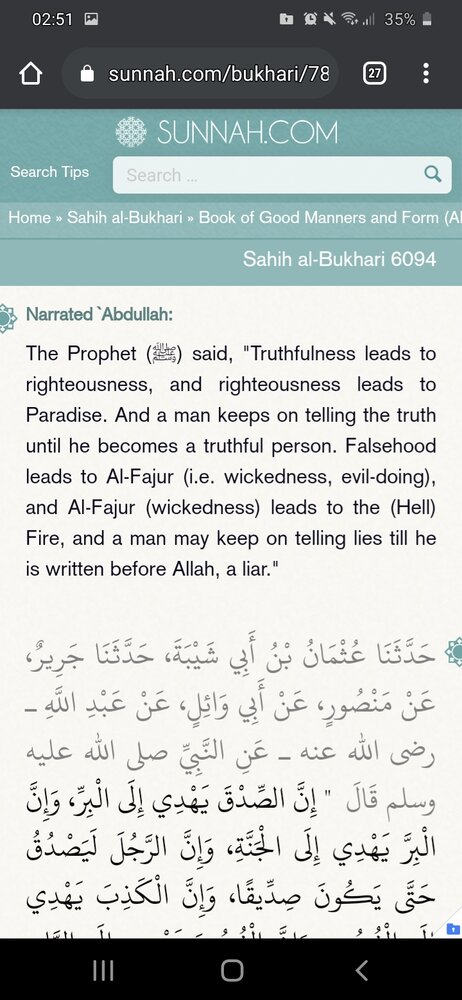Tap the magnifying glass search icon
Screen dimensions: 462x1000
click(x=433, y=174)
